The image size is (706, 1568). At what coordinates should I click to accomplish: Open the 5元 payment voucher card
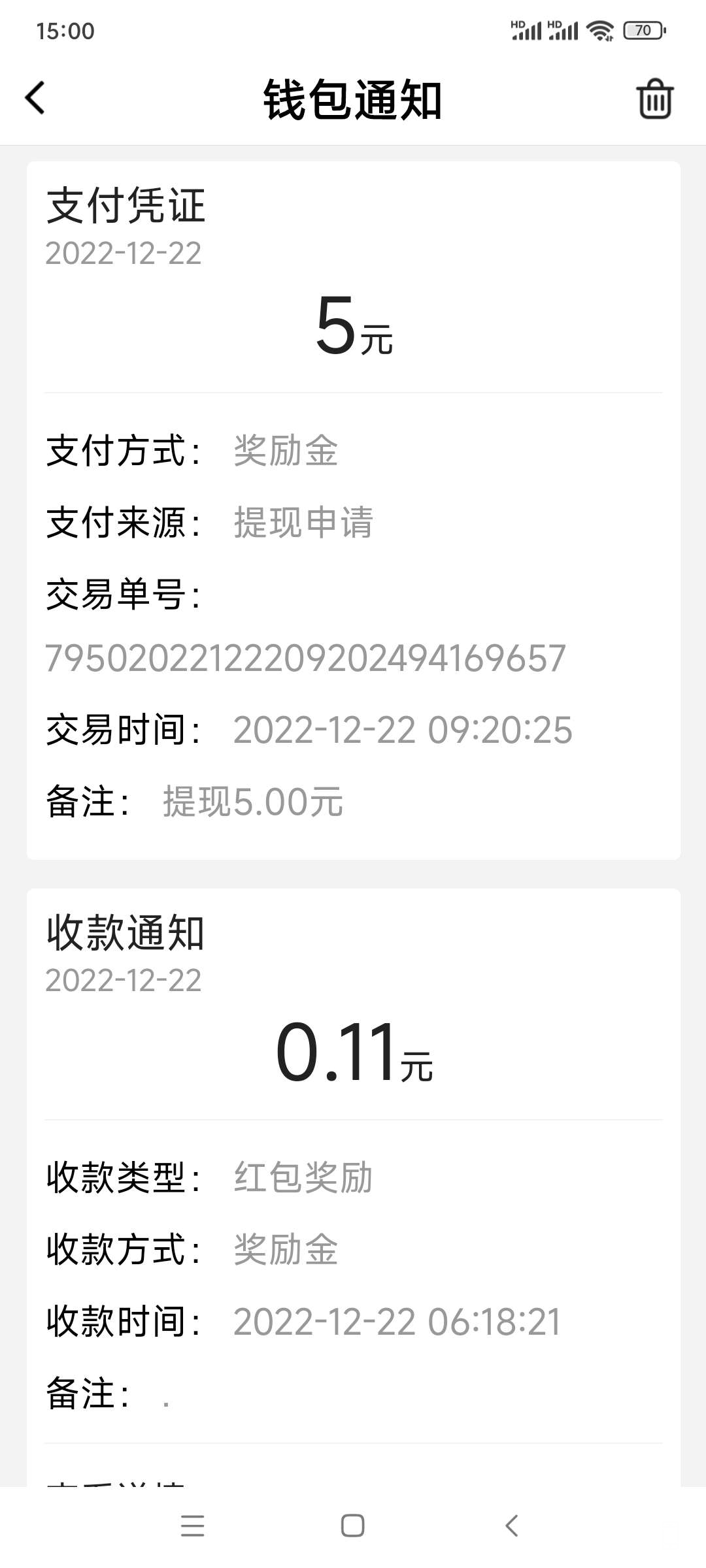tap(353, 510)
